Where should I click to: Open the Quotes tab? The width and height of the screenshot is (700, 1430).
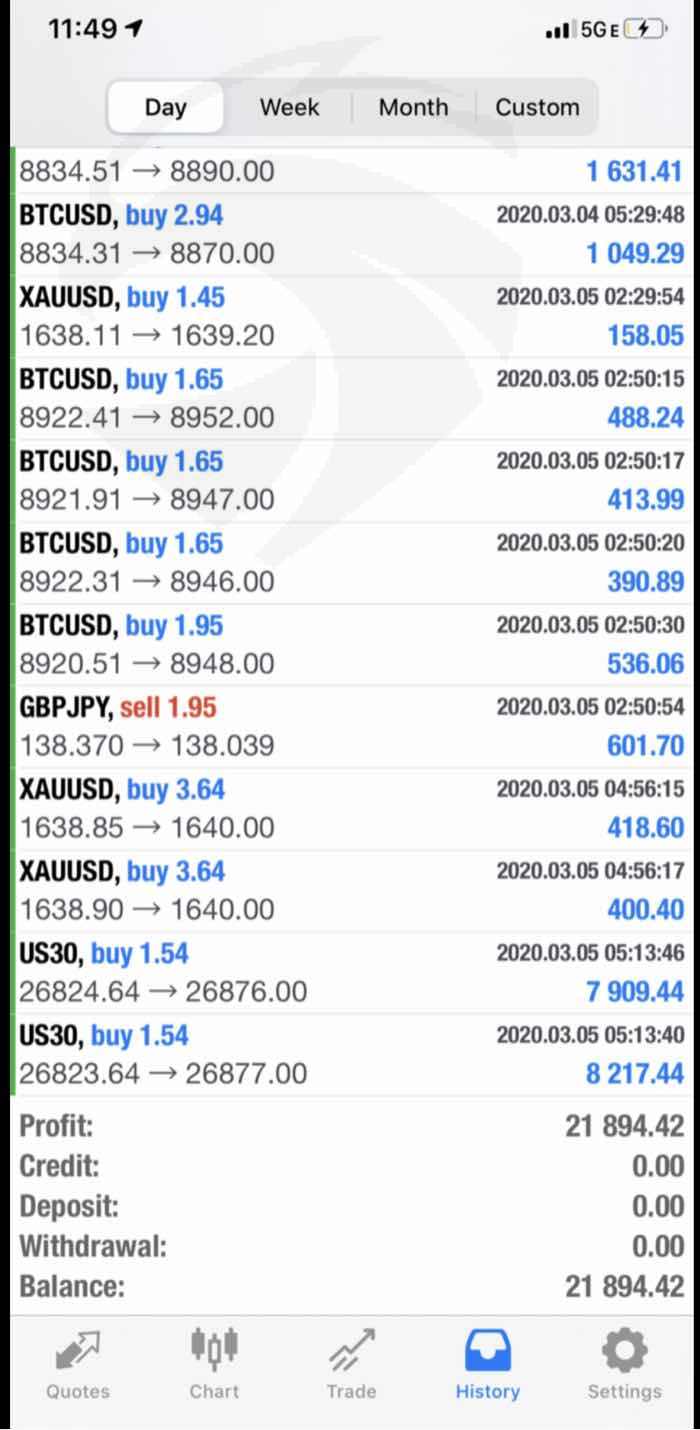(x=78, y=1364)
